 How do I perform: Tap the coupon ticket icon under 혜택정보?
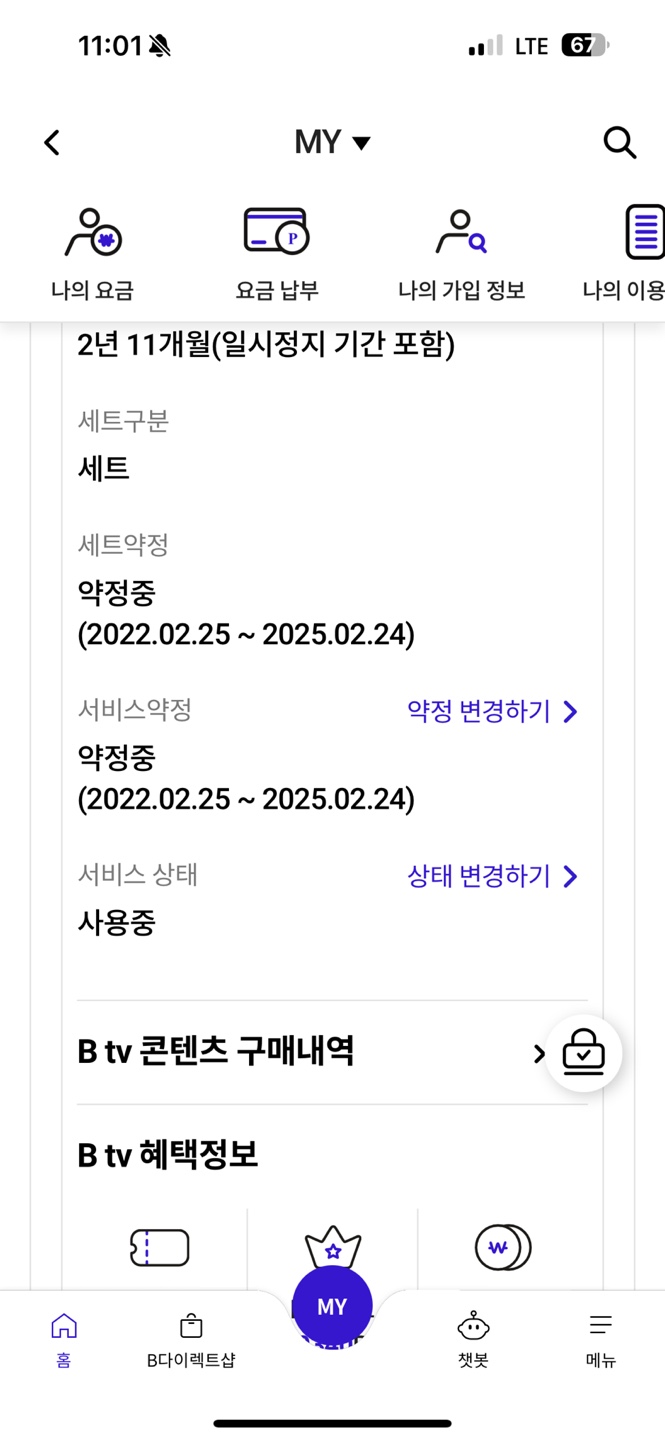160,1247
